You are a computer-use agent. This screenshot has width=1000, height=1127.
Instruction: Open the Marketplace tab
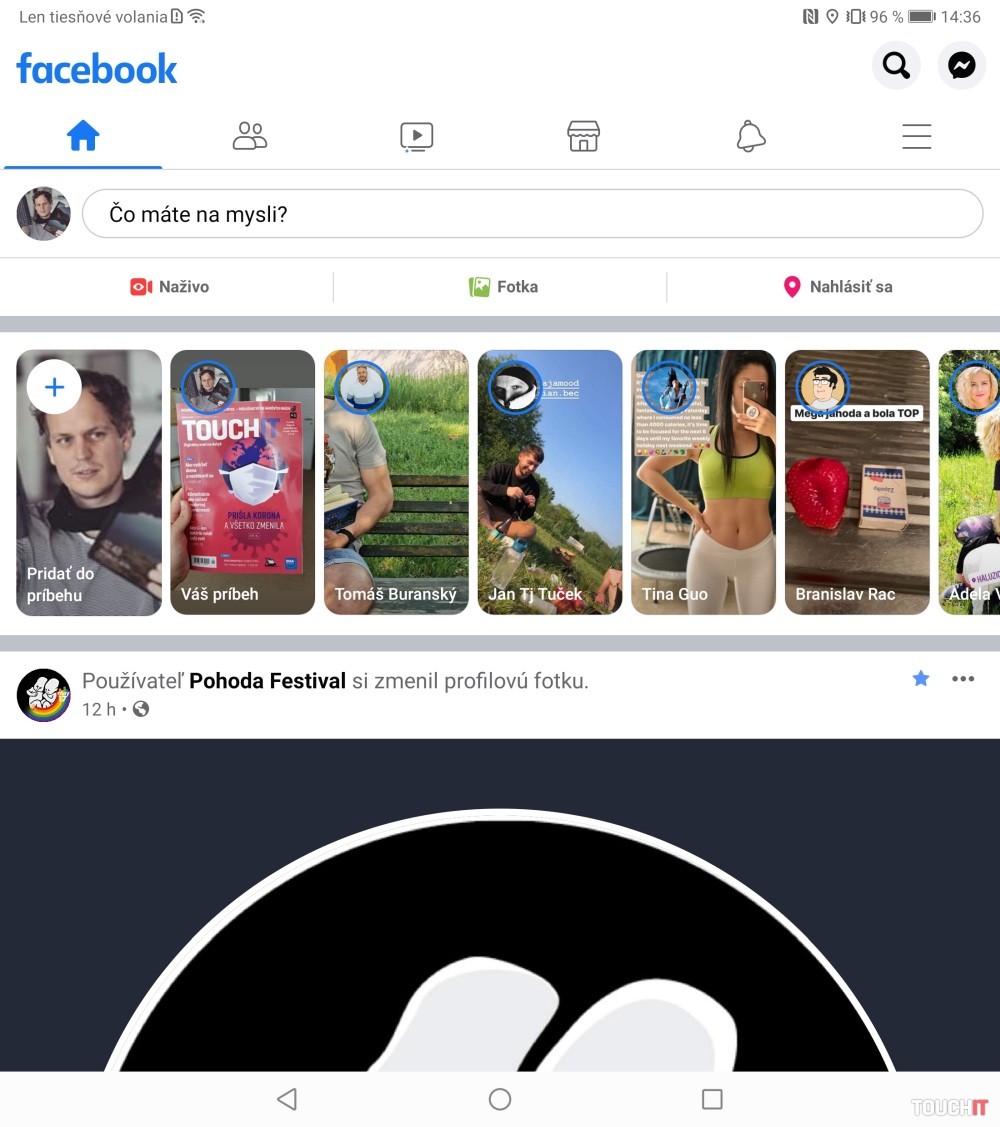click(583, 136)
